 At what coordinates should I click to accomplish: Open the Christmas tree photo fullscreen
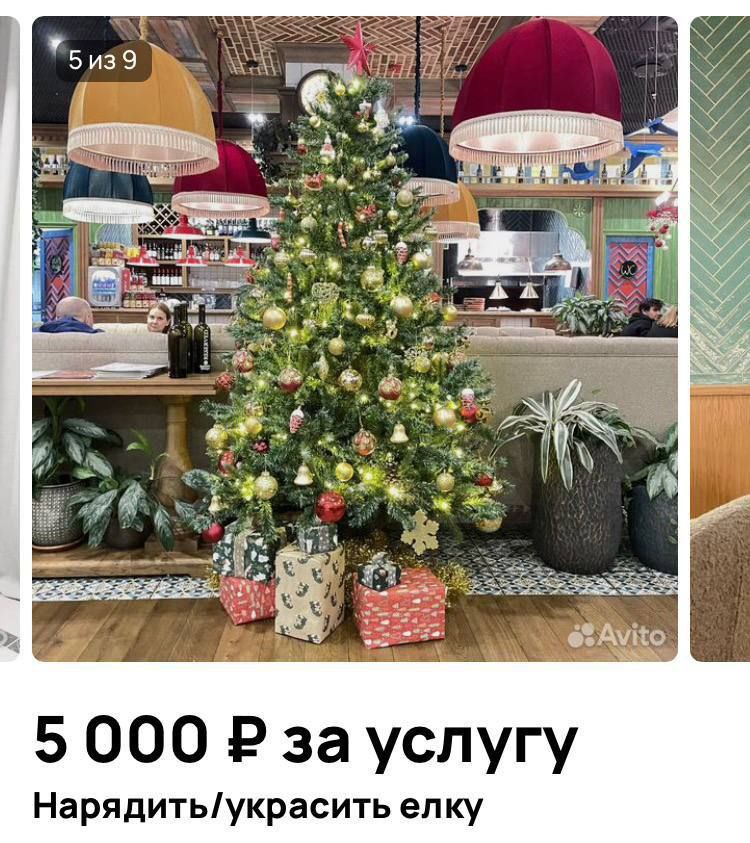pos(355,338)
